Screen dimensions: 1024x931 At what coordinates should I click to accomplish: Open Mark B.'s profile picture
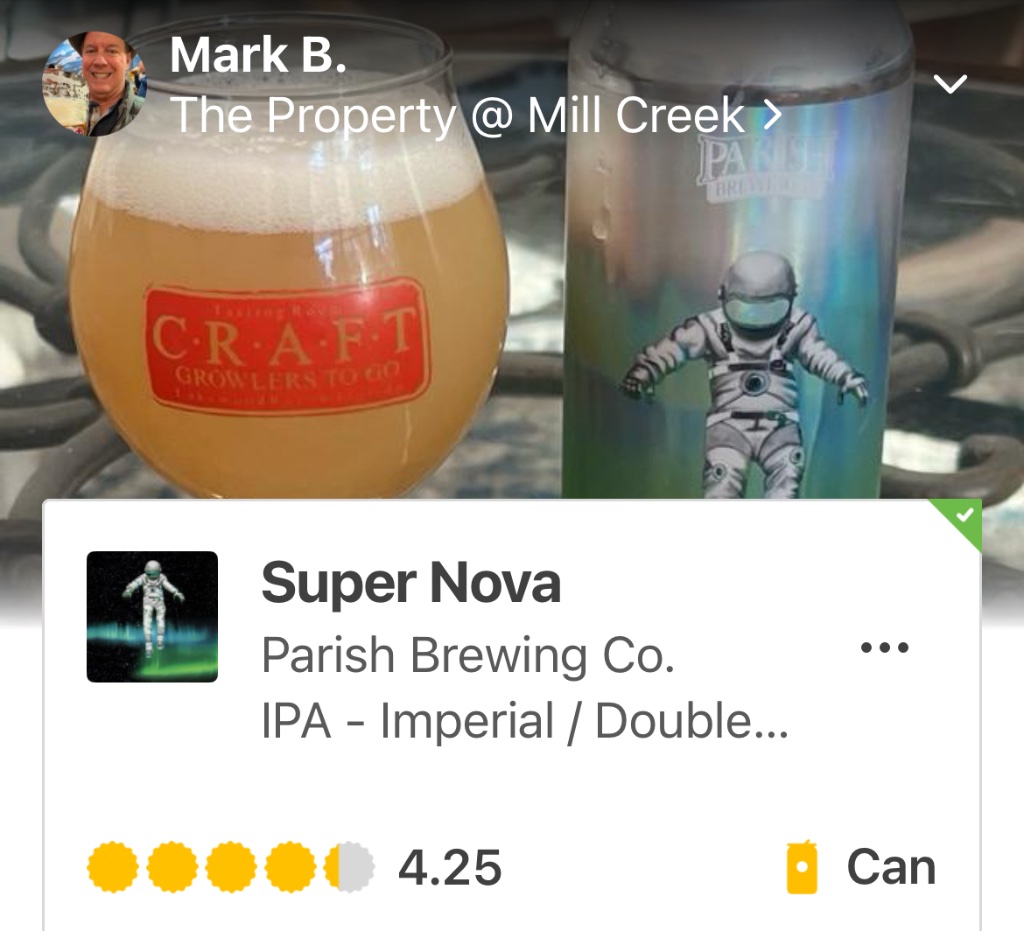[93, 84]
